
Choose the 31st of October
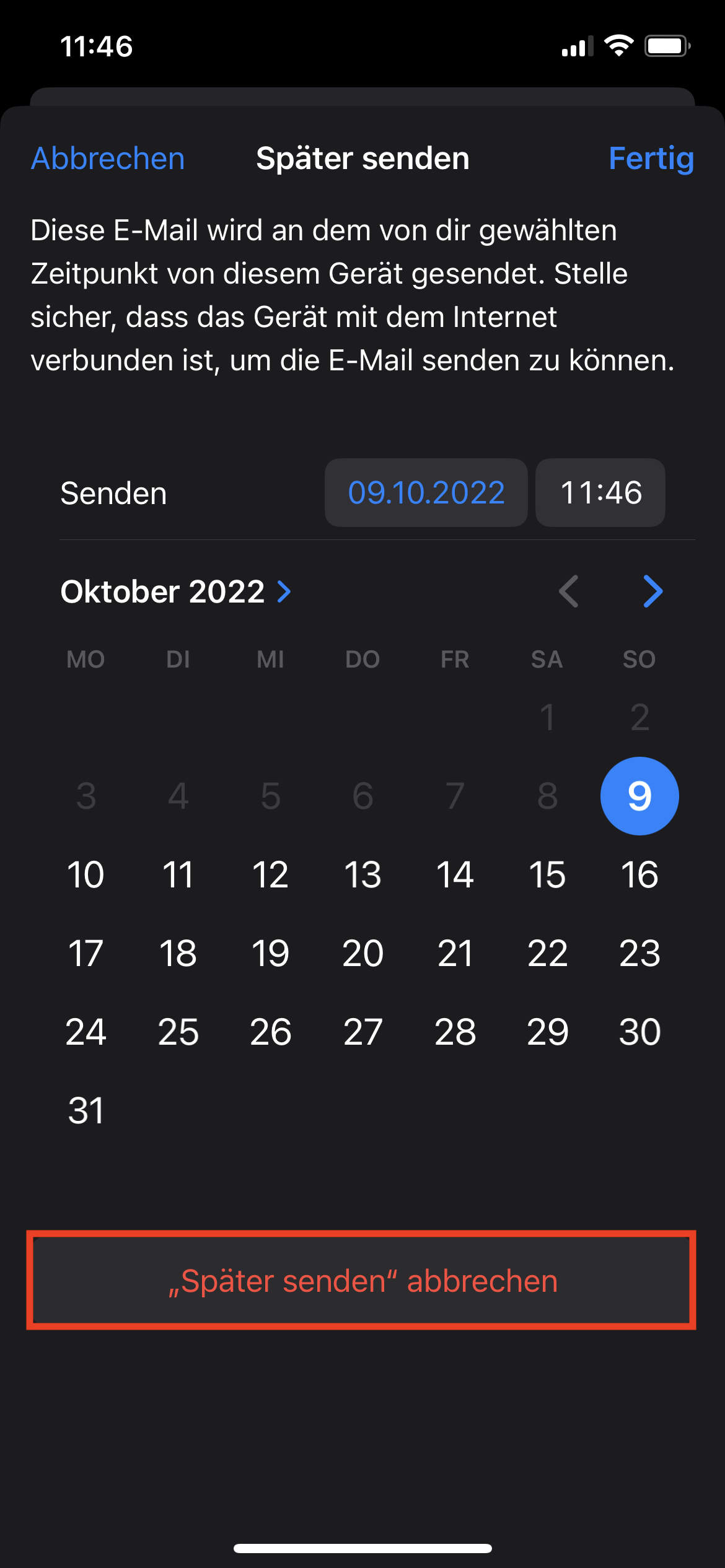coord(86,1110)
